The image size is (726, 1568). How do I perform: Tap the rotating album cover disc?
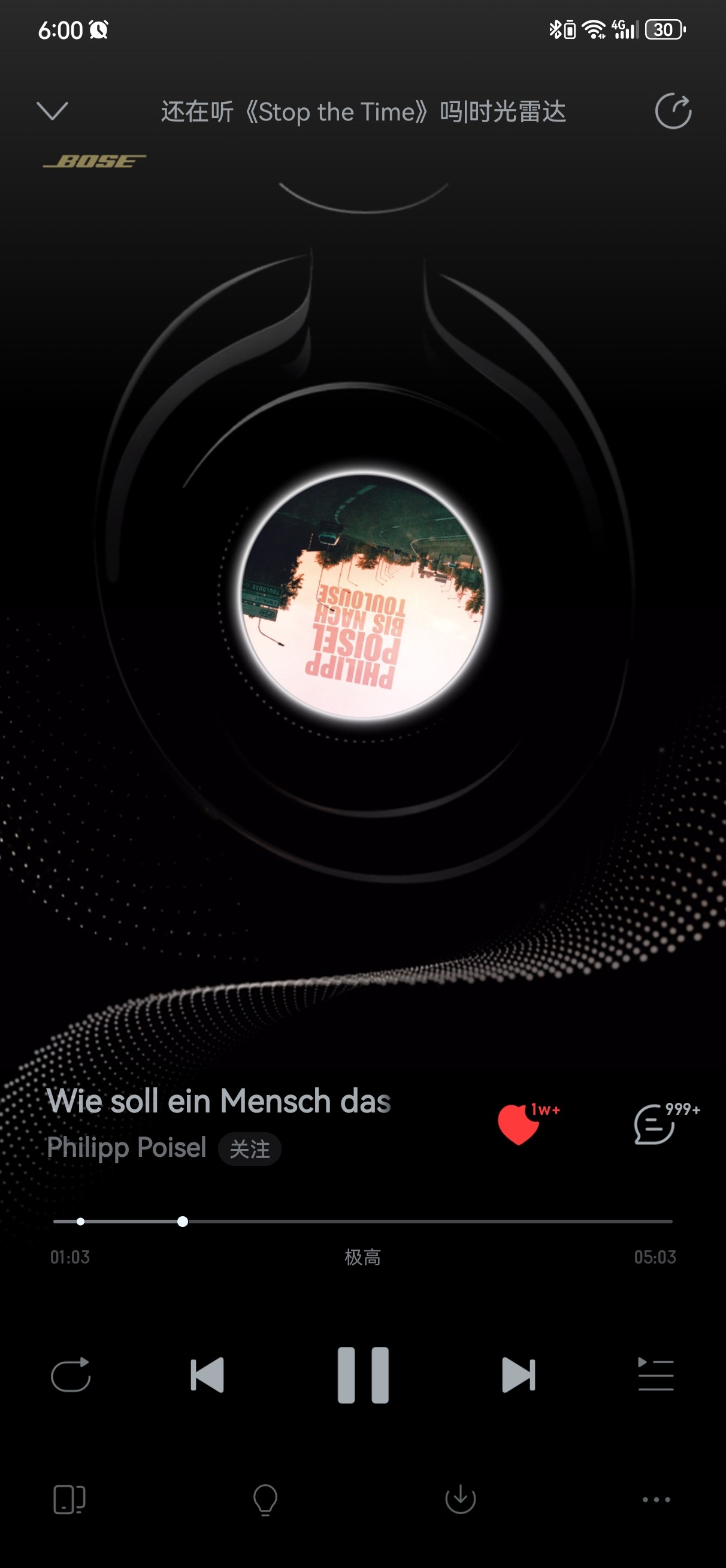[364, 596]
